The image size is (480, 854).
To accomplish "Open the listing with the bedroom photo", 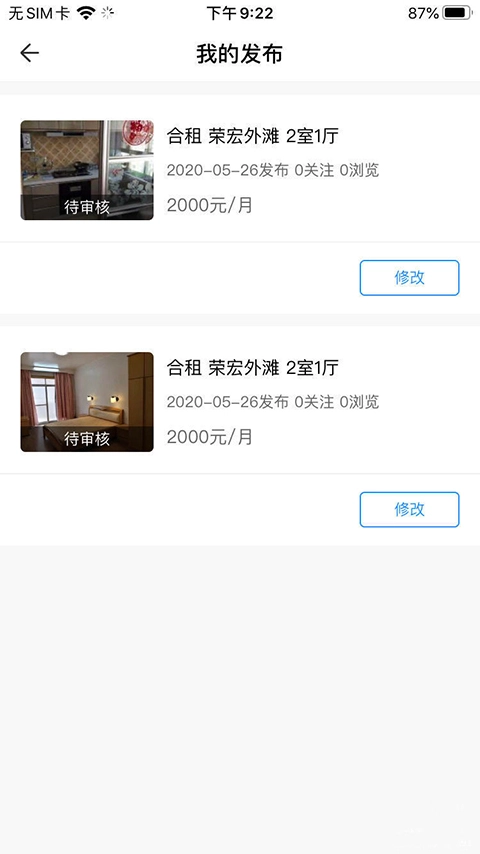I will pos(240,401).
